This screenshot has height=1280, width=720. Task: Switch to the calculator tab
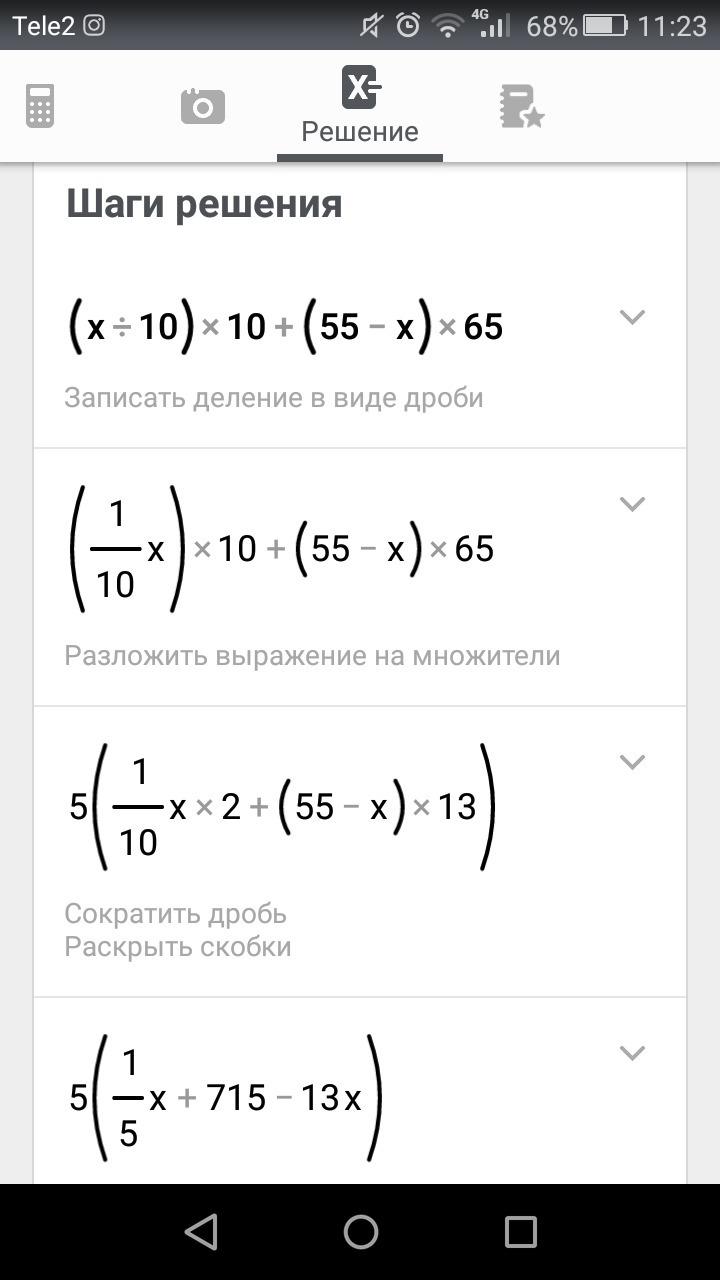tap(40, 106)
